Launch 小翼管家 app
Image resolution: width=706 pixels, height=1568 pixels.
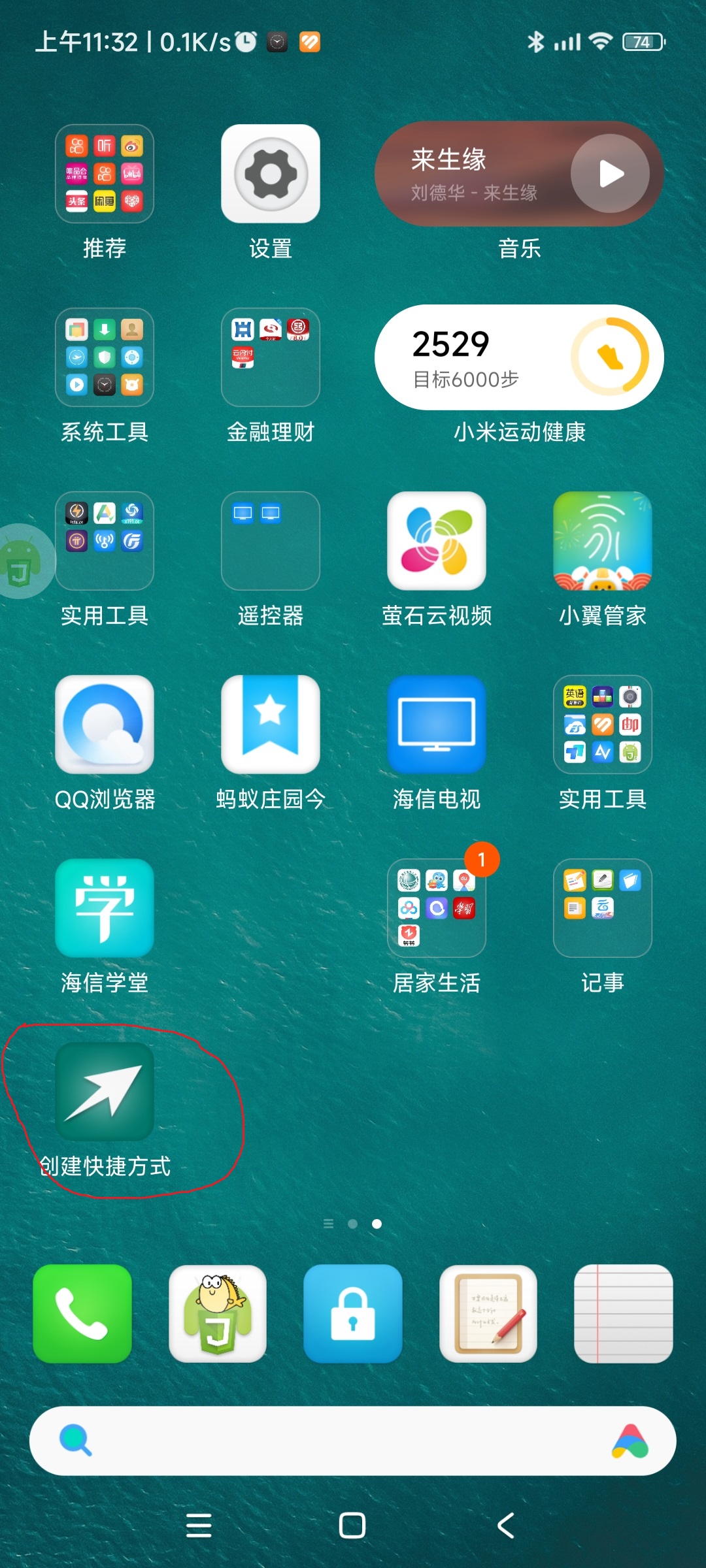(x=602, y=541)
